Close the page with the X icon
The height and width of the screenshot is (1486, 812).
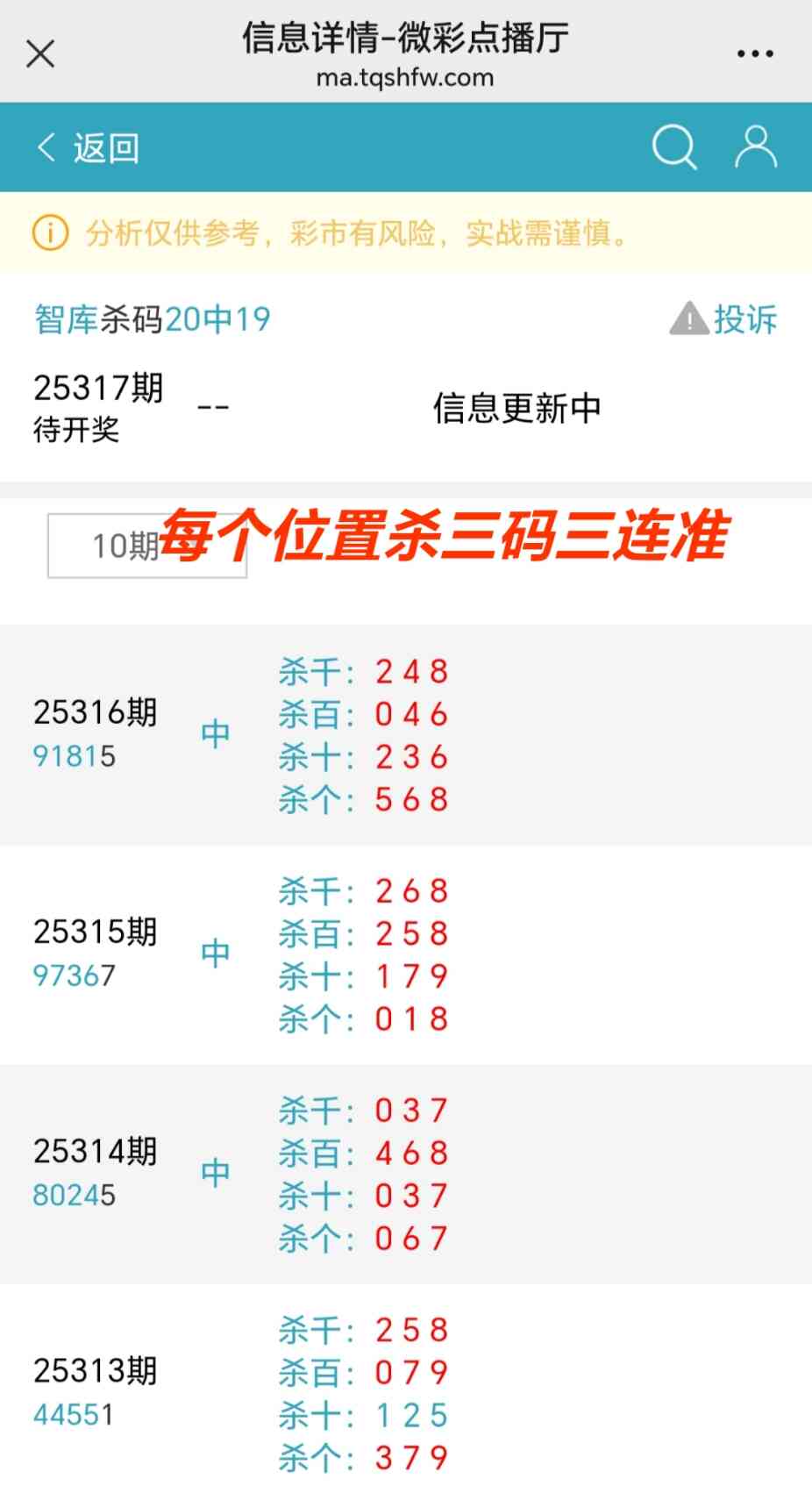39,53
